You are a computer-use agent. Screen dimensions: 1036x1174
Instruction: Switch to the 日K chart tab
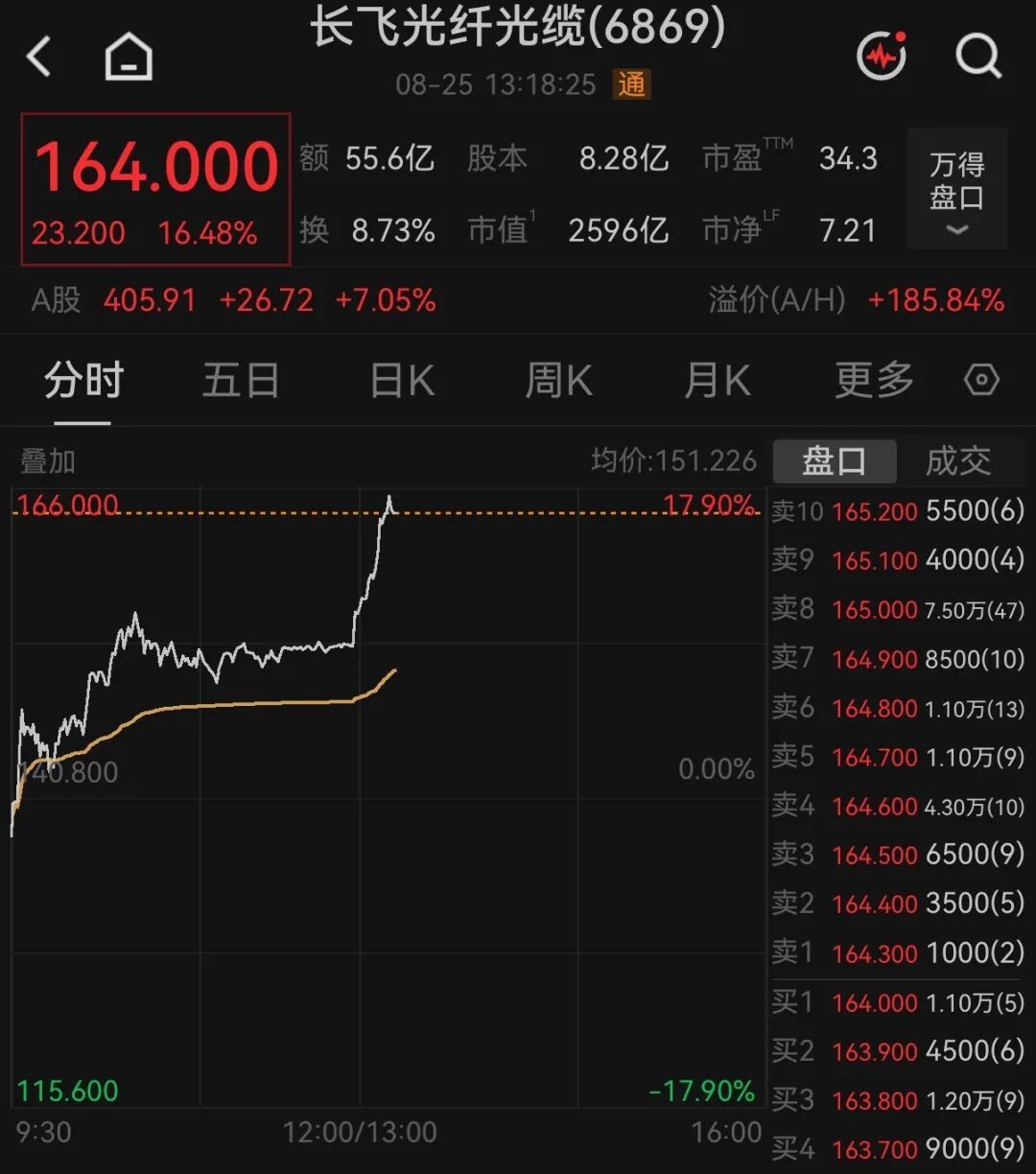coord(402,381)
